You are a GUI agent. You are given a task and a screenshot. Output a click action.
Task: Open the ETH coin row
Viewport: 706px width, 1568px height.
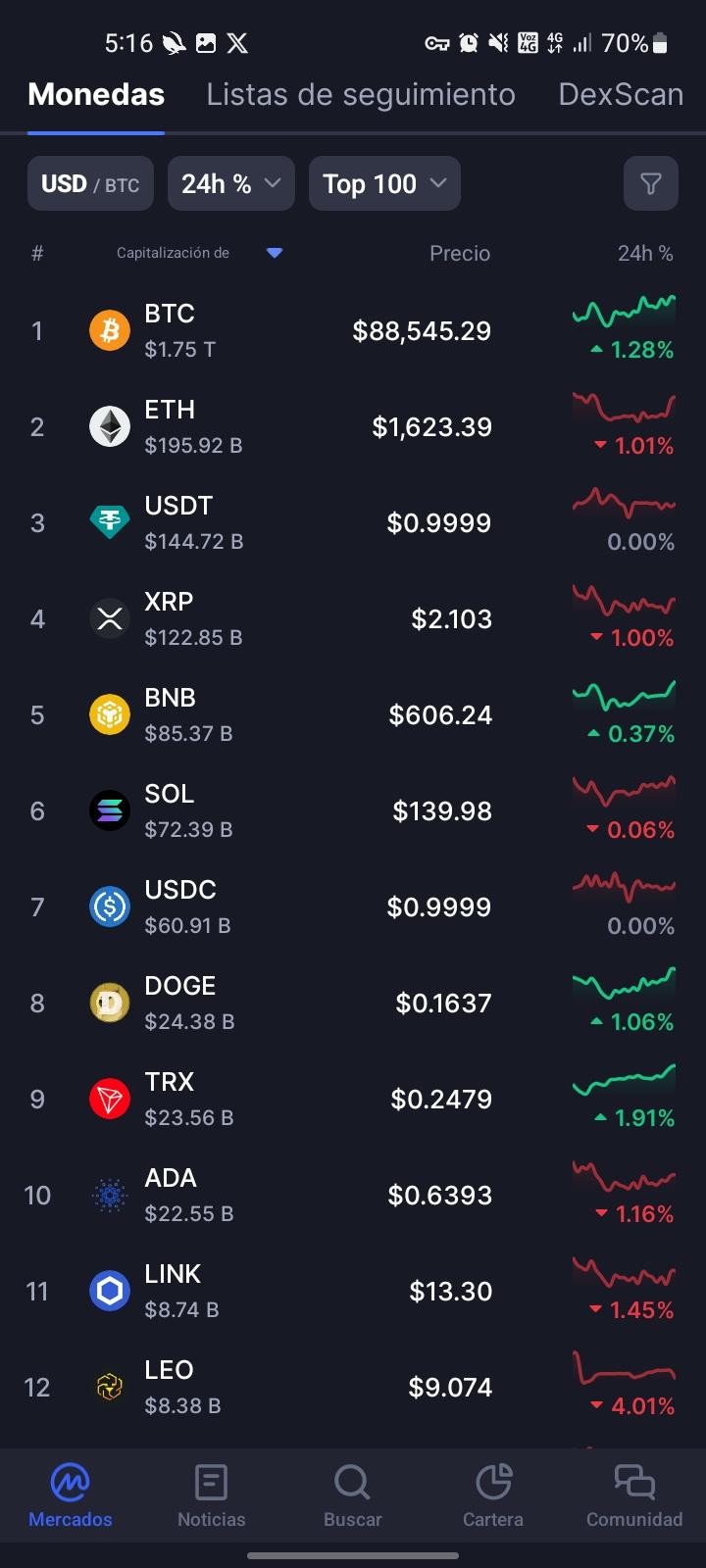coord(353,427)
